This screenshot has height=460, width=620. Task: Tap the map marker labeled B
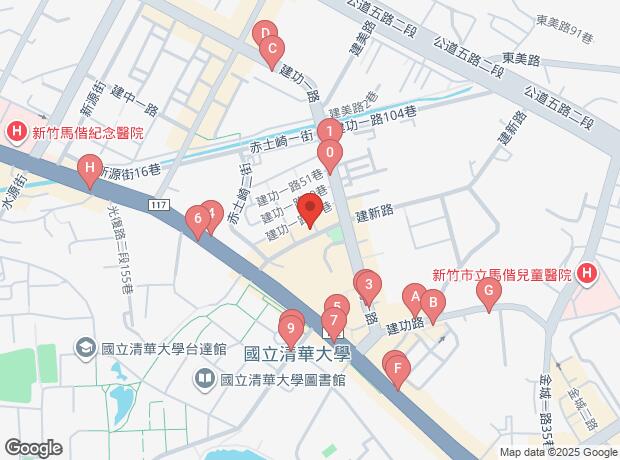coord(432,301)
